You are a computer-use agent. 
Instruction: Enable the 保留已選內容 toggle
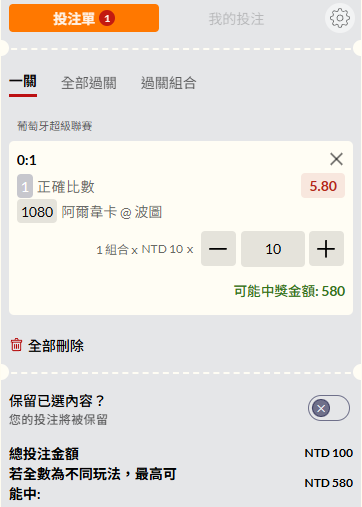329,408
